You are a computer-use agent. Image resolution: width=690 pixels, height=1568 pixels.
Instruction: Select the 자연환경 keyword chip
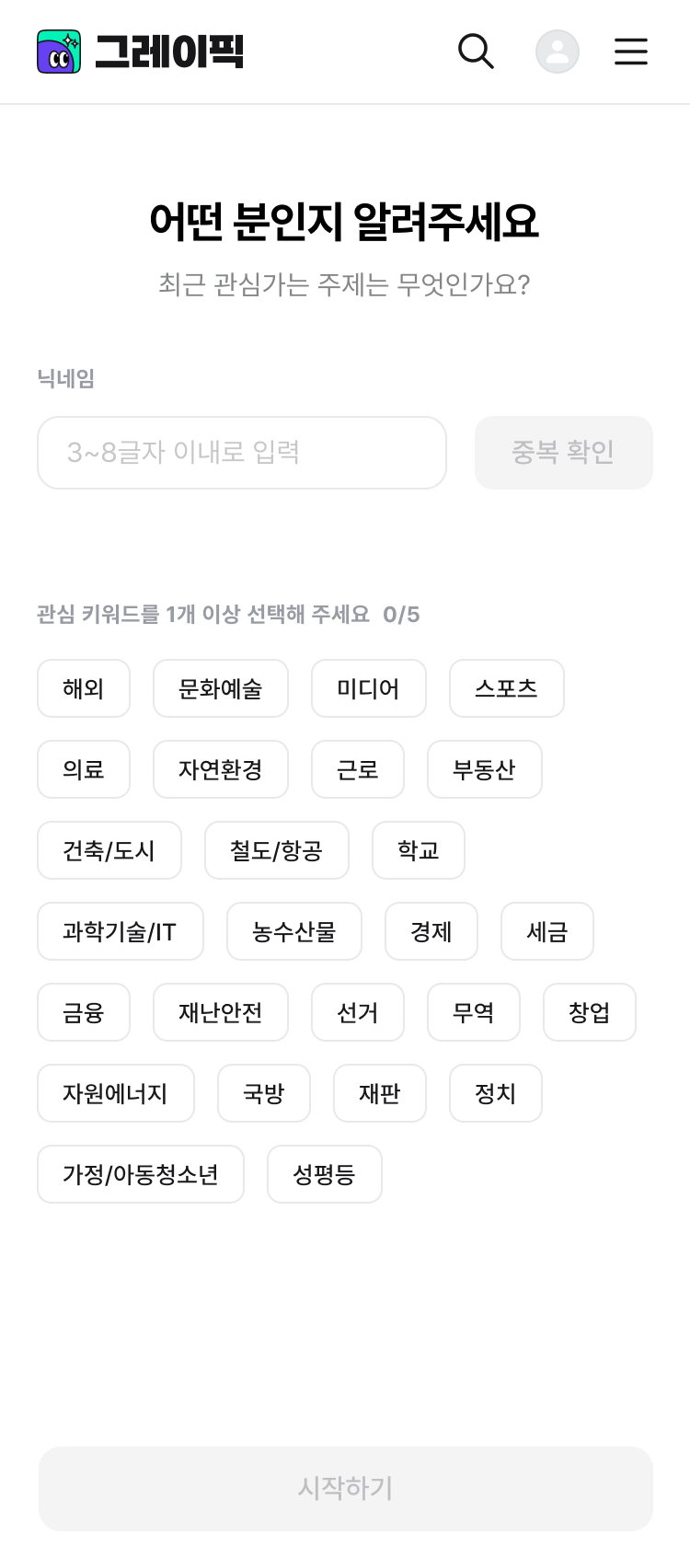click(221, 769)
